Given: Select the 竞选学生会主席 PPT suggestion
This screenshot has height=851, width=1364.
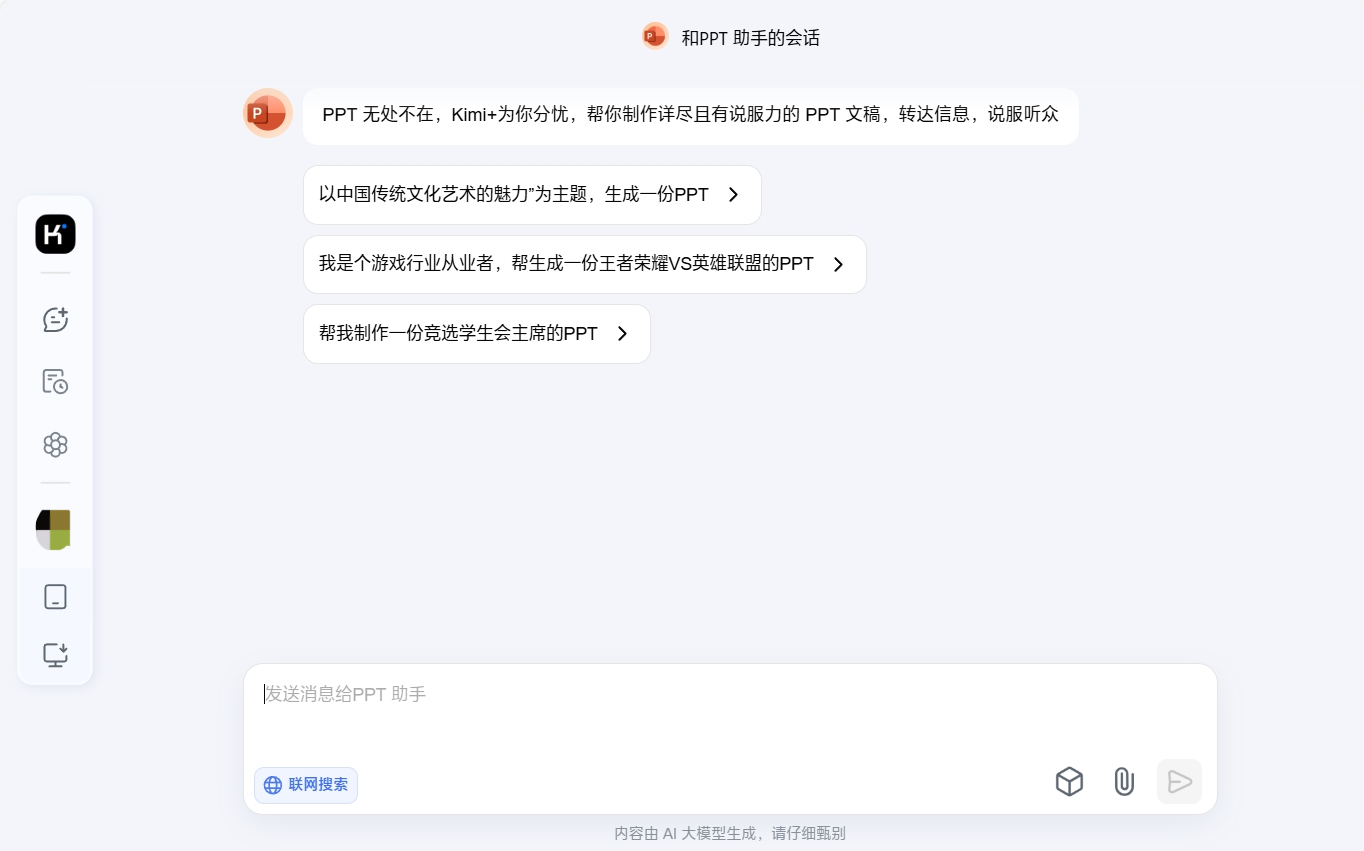Looking at the screenshot, I should point(476,334).
